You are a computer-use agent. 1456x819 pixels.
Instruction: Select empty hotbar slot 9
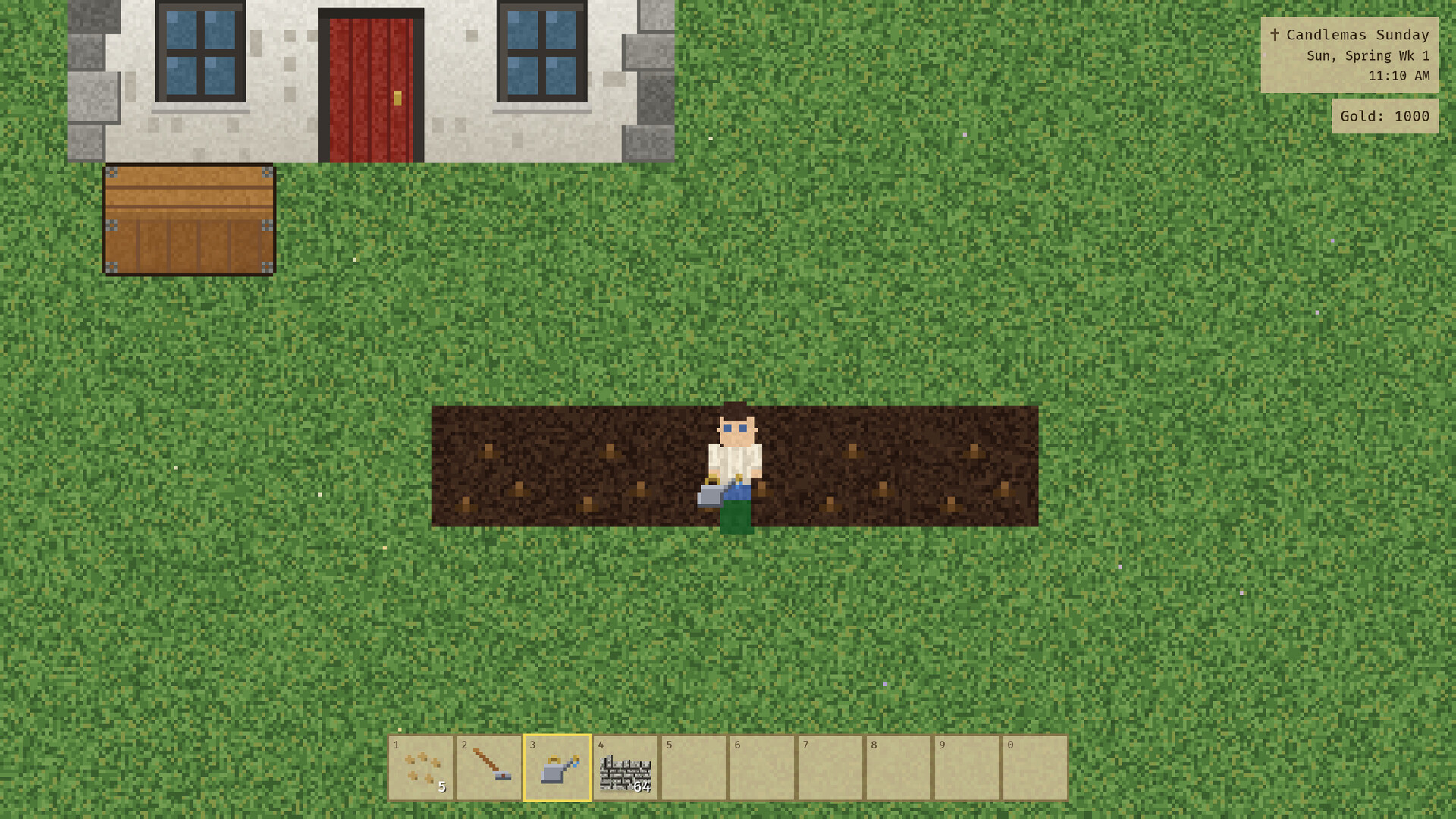click(x=967, y=767)
